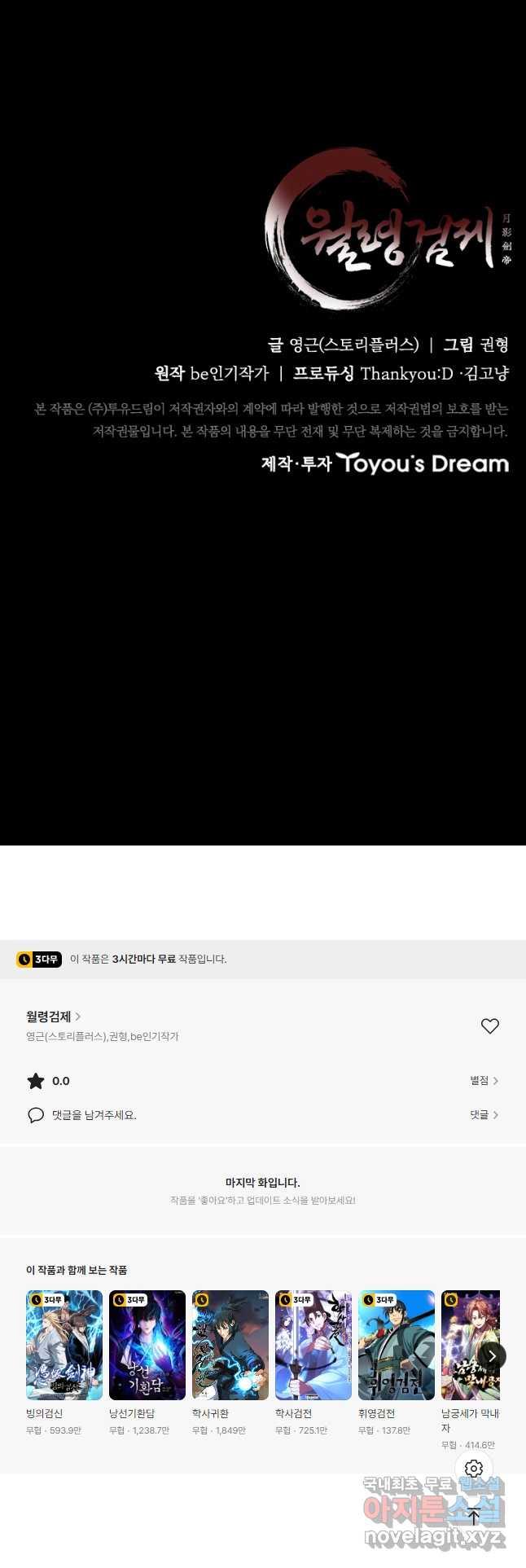526x1568 pixels.
Task: Like this series with the heart icon
Action: [x=489, y=1026]
